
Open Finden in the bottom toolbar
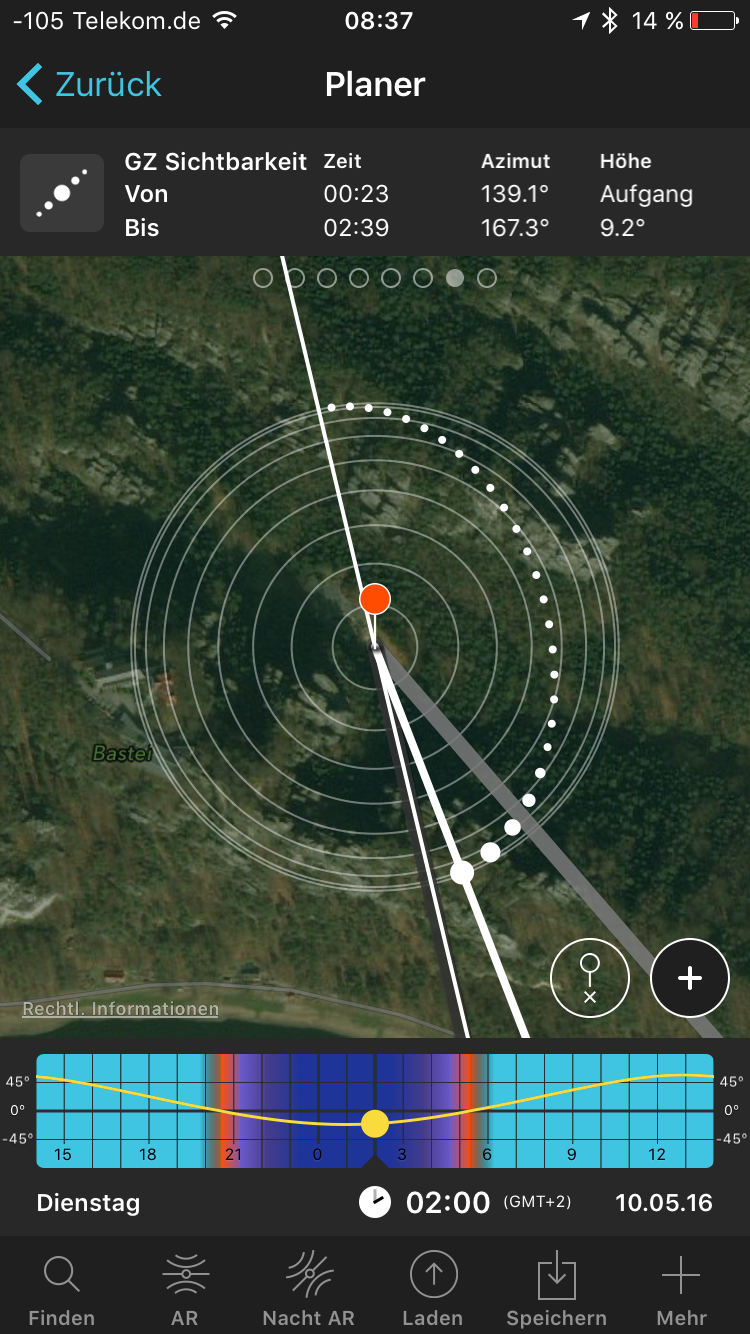pyautogui.click(x=62, y=1290)
